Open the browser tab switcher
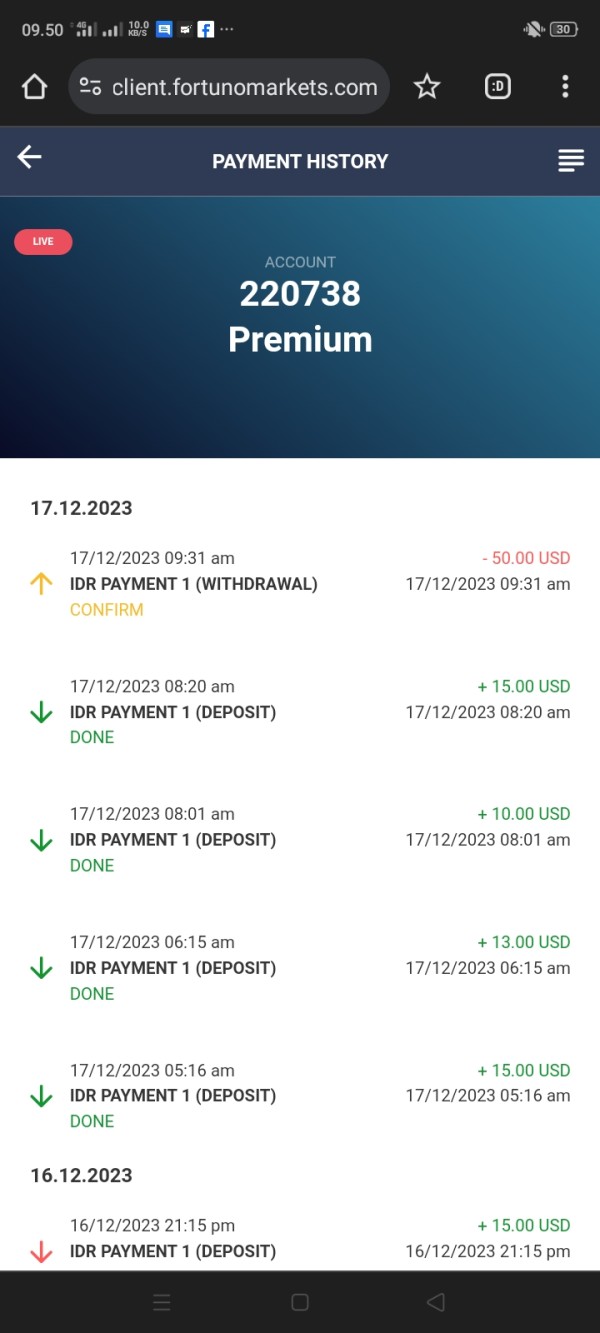Image resolution: width=600 pixels, height=1333 pixels. click(x=497, y=87)
